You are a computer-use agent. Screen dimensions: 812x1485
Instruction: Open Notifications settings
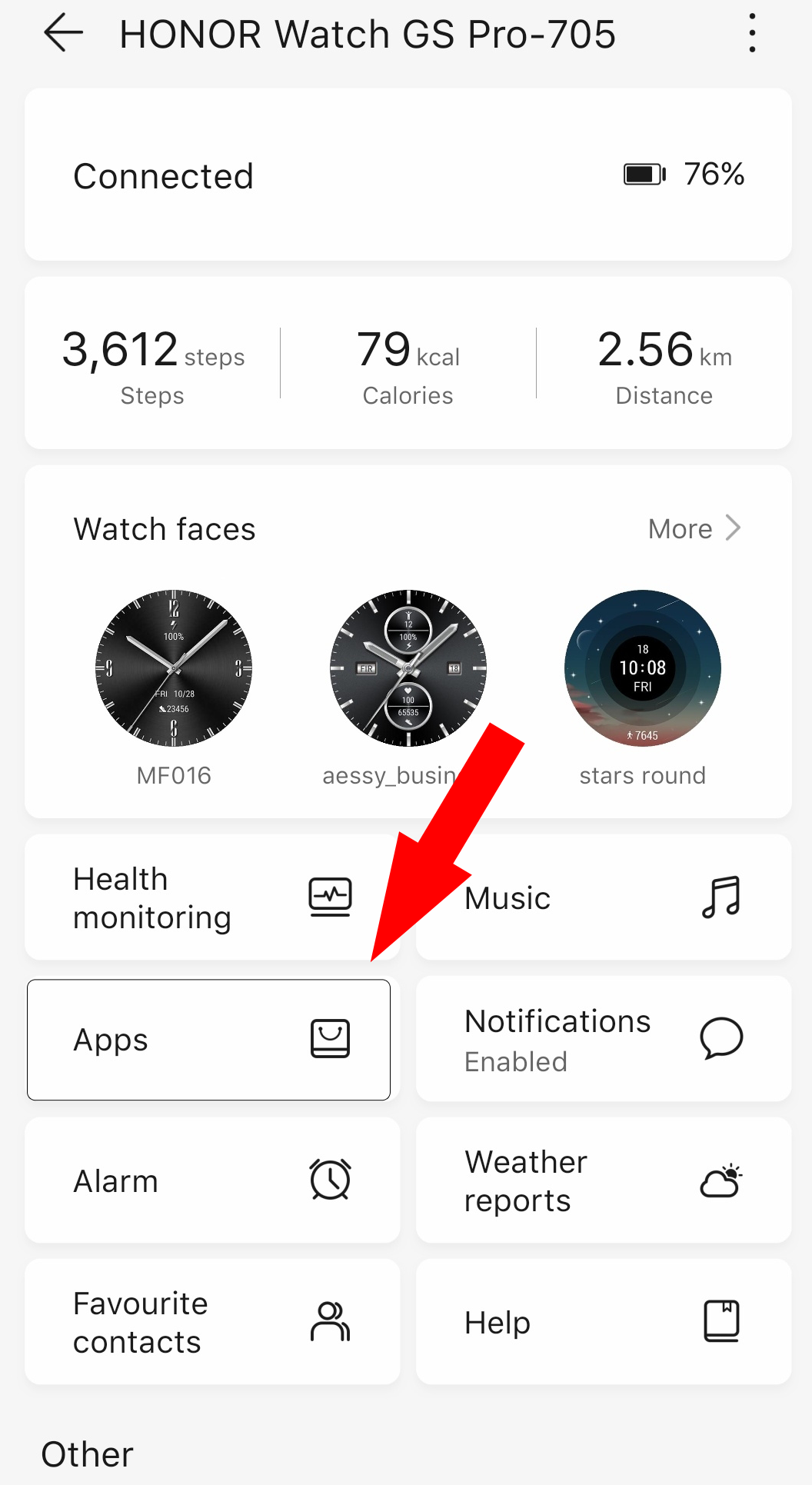(x=604, y=1040)
